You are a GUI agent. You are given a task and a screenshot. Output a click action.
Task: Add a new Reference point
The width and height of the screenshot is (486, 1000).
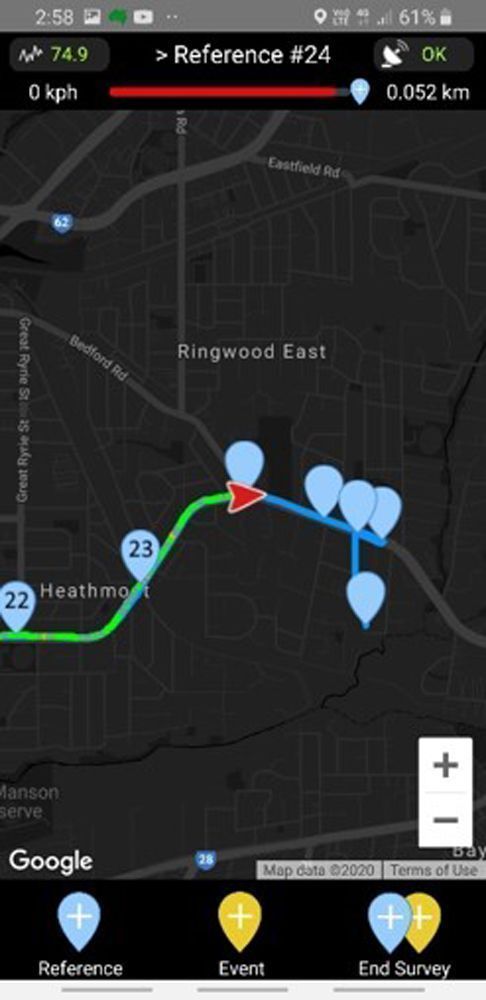point(80,934)
